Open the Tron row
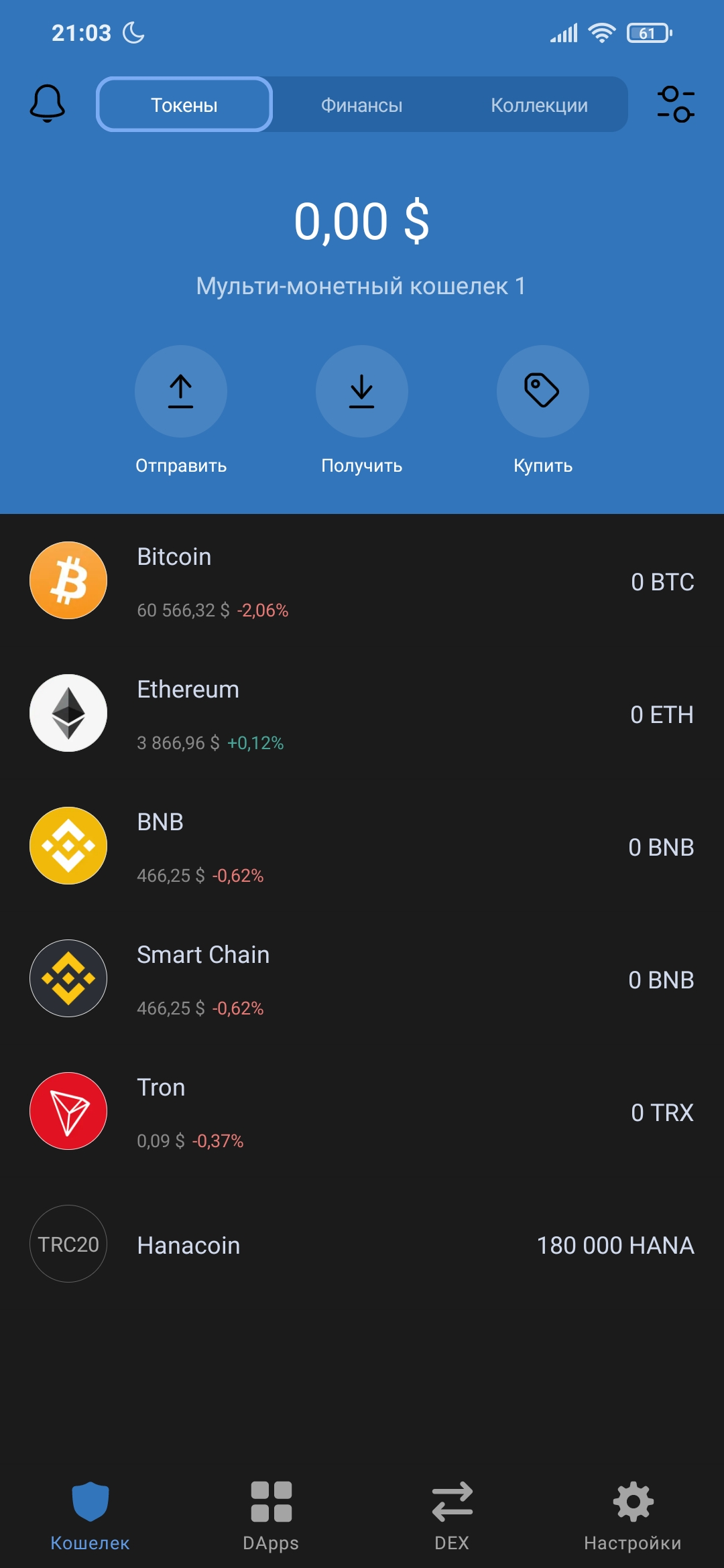The height and width of the screenshot is (1568, 724). 362,1112
